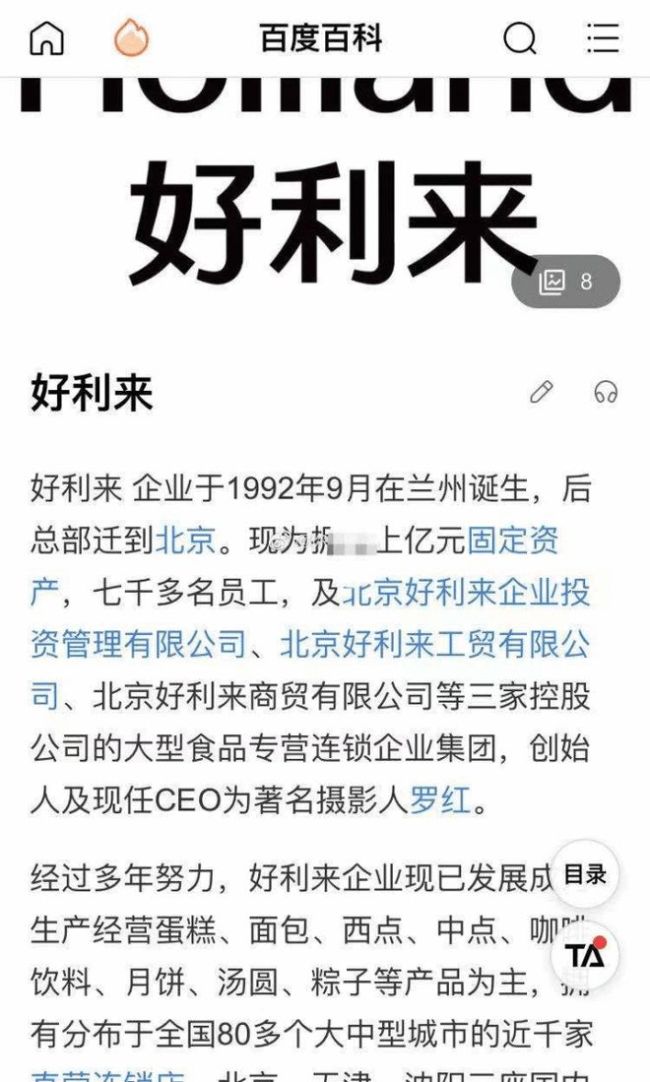Image resolution: width=650 pixels, height=1082 pixels.
Task: Listen to the entry audio
Action: [605, 392]
